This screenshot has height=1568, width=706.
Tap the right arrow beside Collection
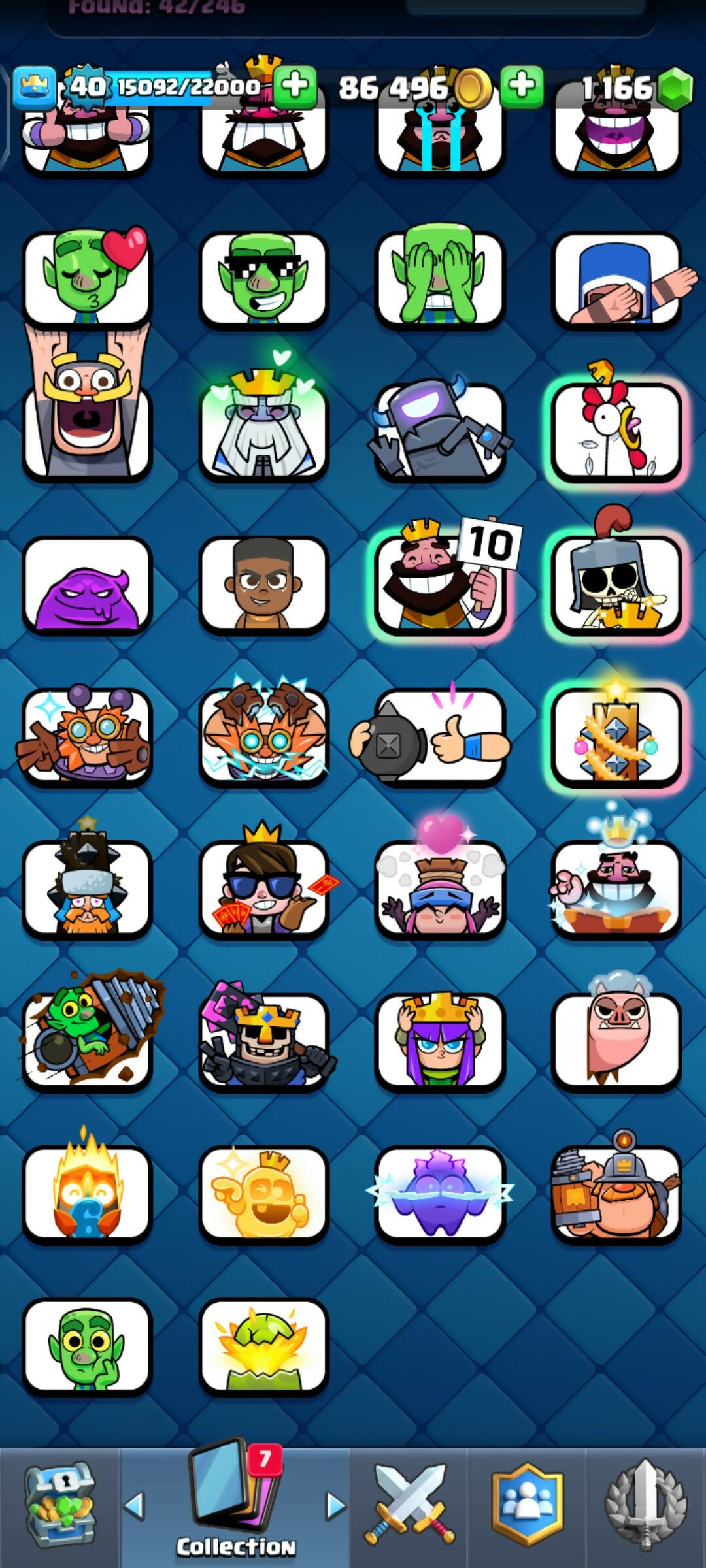tap(335, 1506)
